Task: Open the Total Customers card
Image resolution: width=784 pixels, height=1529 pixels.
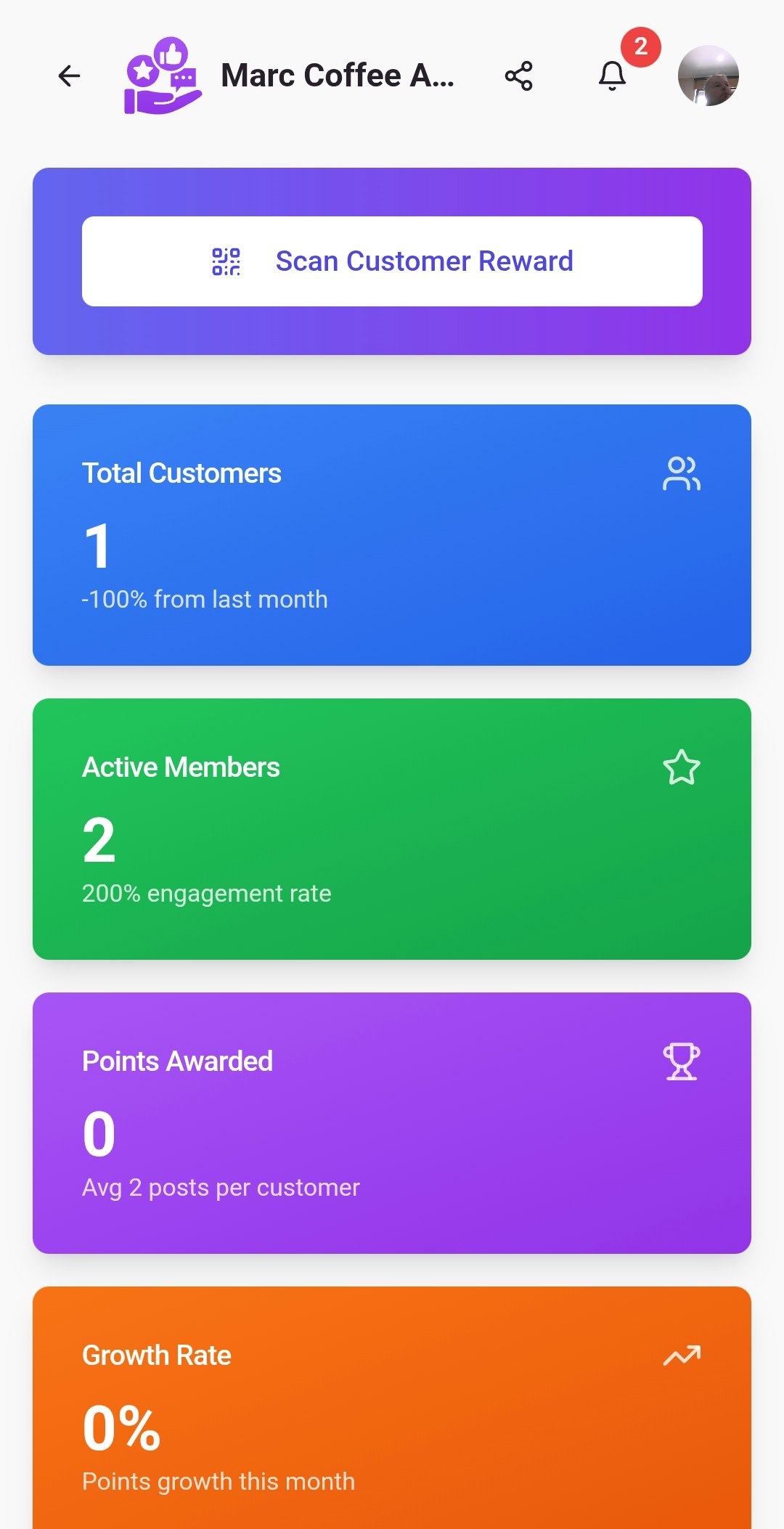Action: [x=392, y=535]
